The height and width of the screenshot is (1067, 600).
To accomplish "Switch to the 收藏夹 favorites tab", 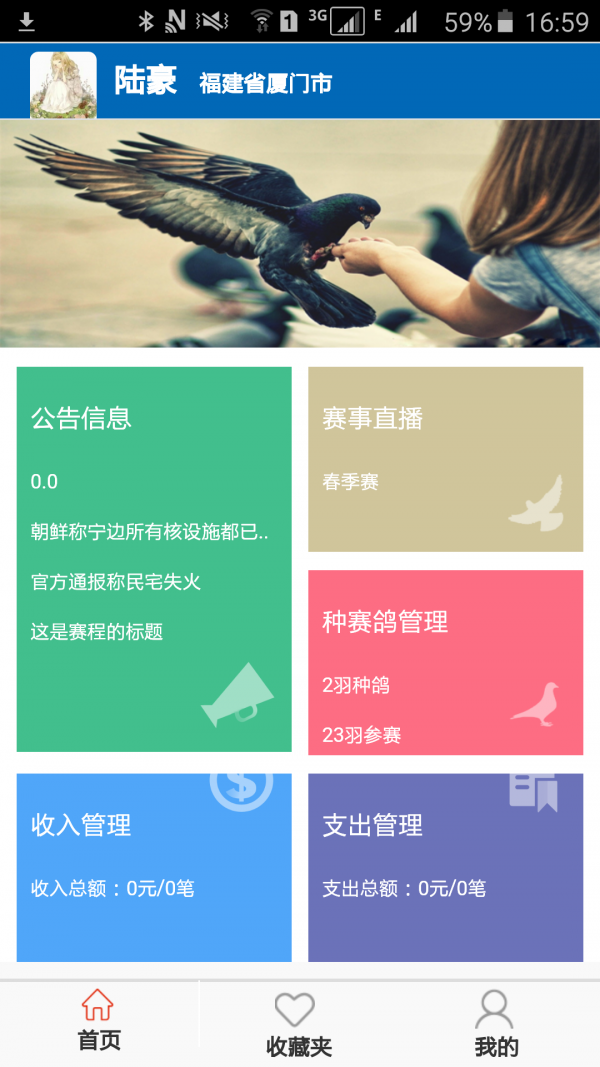I will [298, 1024].
